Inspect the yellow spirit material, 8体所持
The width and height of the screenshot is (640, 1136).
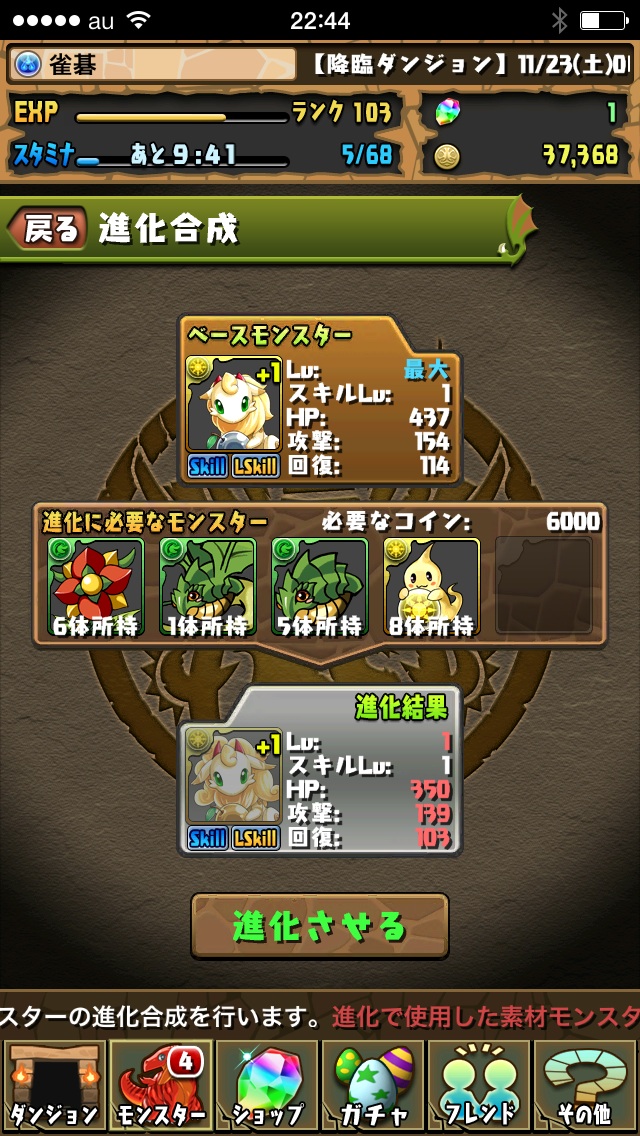[432, 586]
